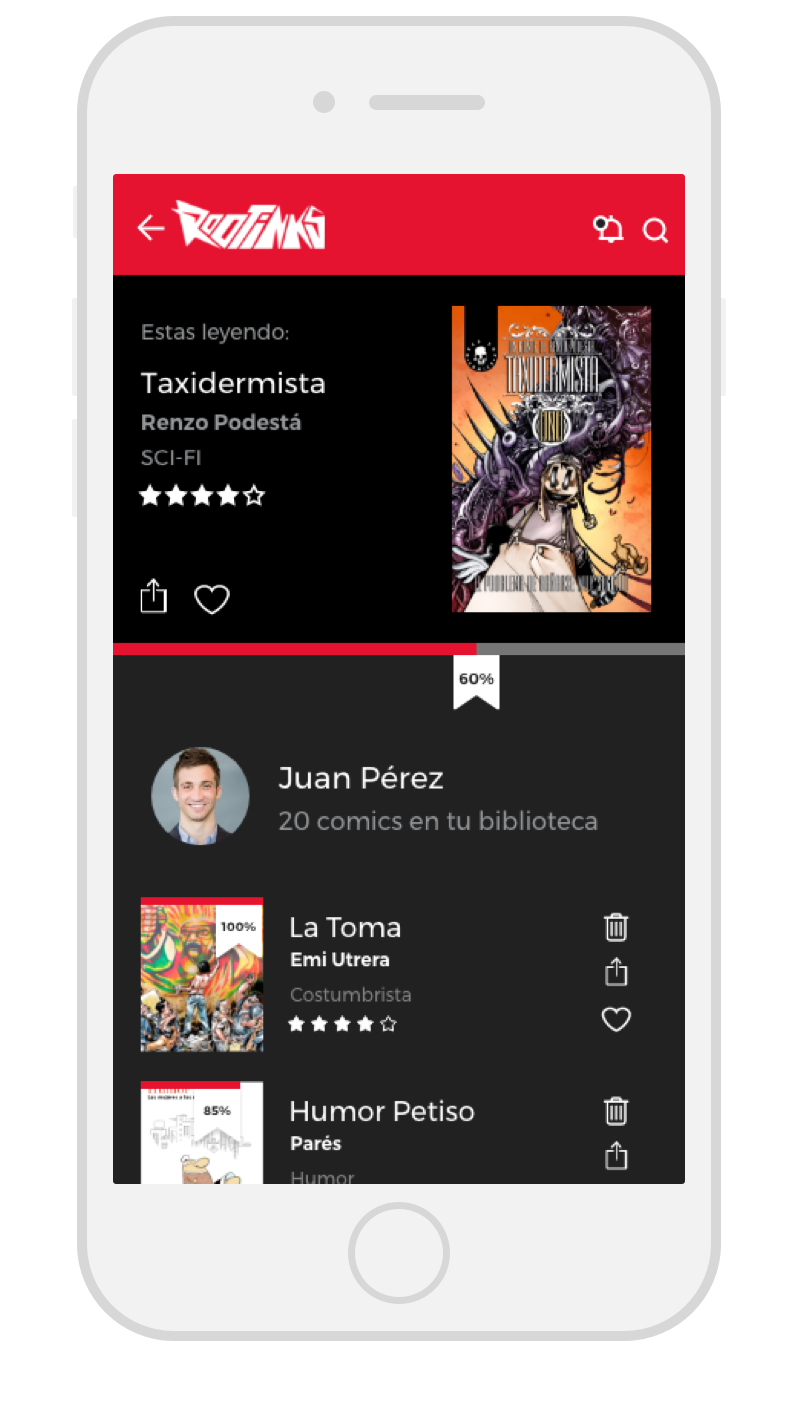Share La Toma comic

coord(616,971)
